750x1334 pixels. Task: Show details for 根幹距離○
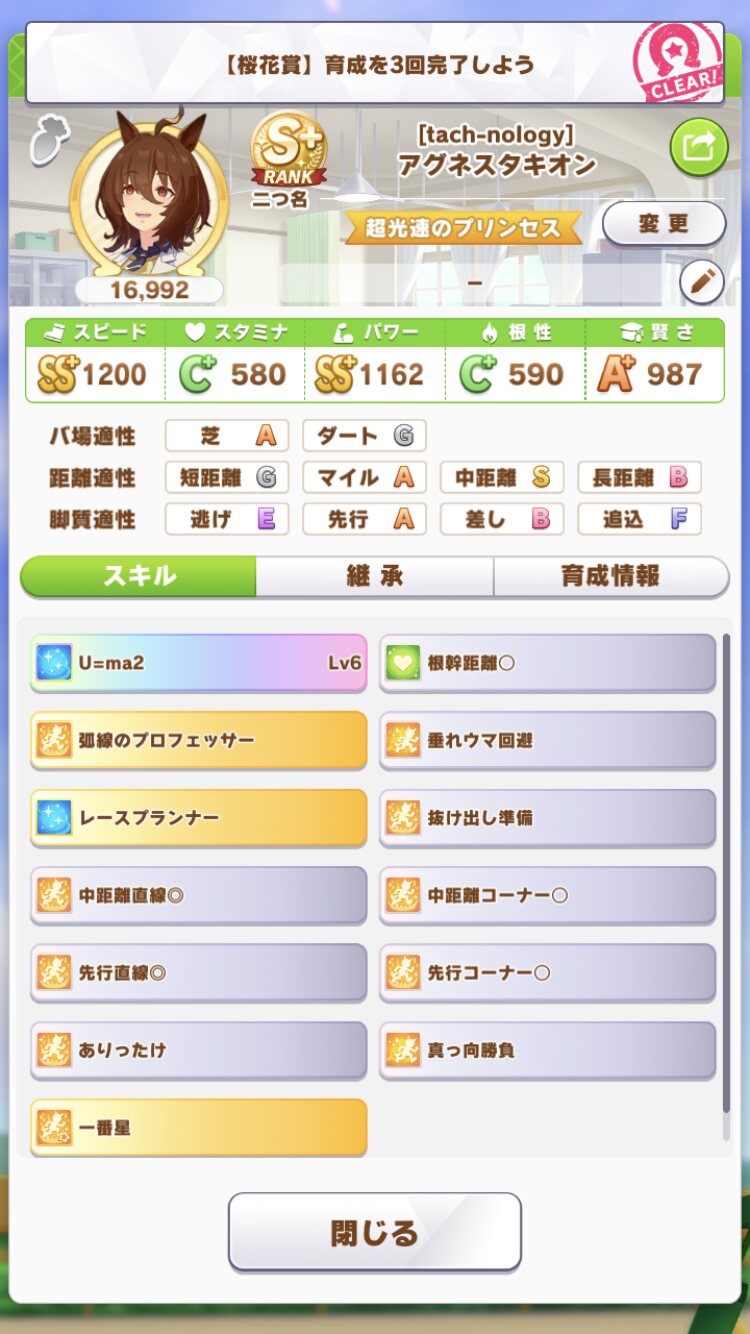[x=547, y=662]
